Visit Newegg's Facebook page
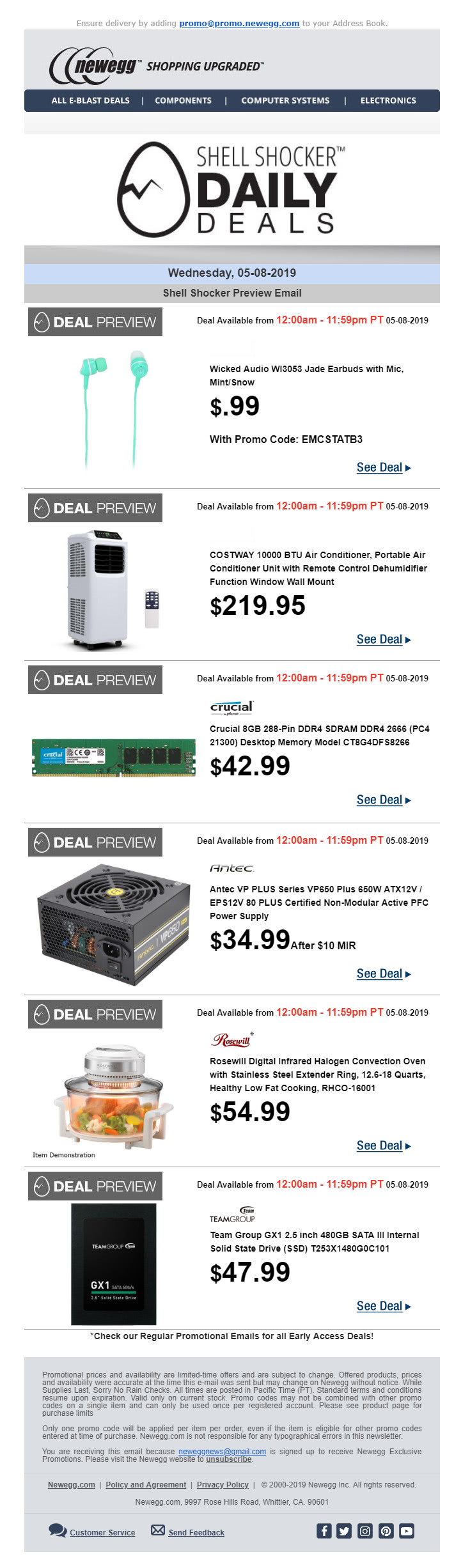 324,1530
